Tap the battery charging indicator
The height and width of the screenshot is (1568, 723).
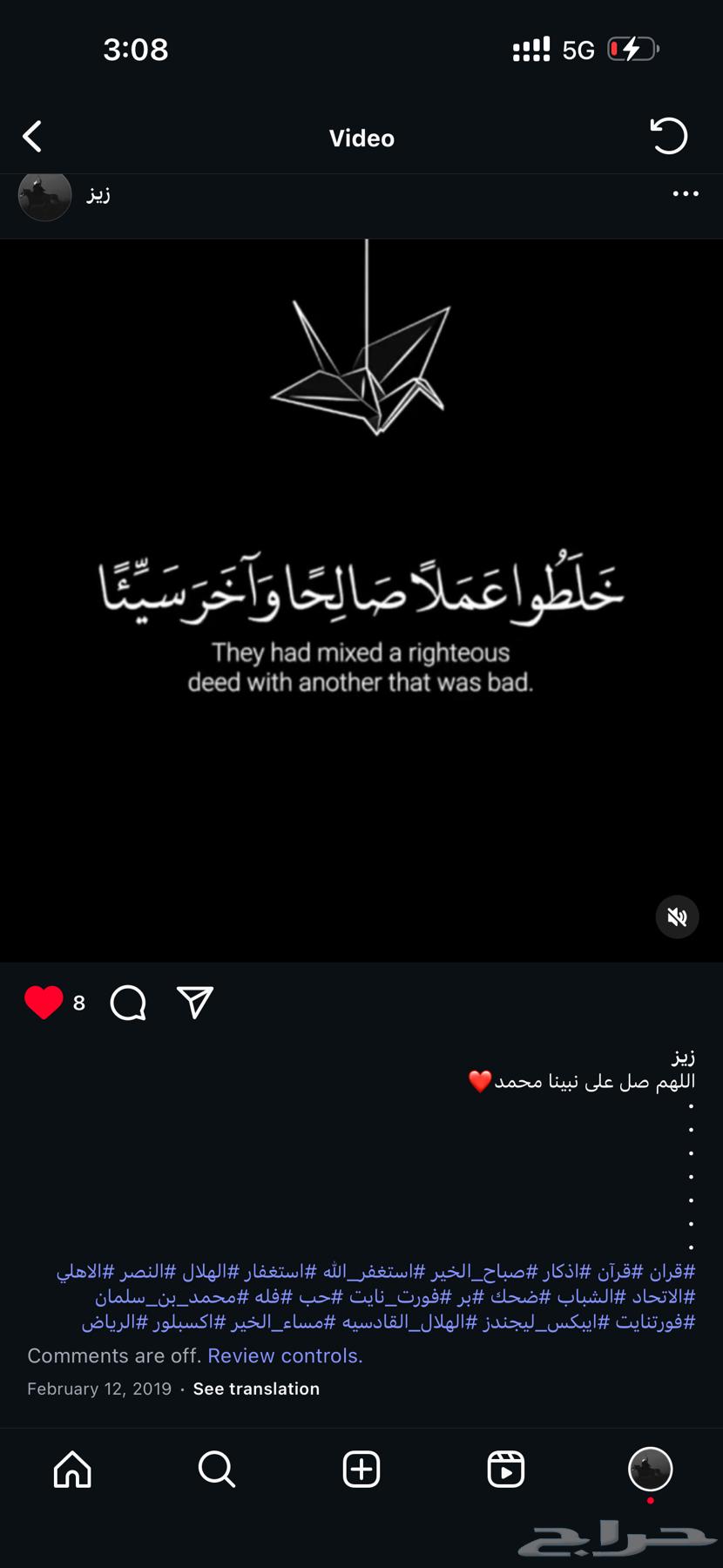tap(633, 49)
